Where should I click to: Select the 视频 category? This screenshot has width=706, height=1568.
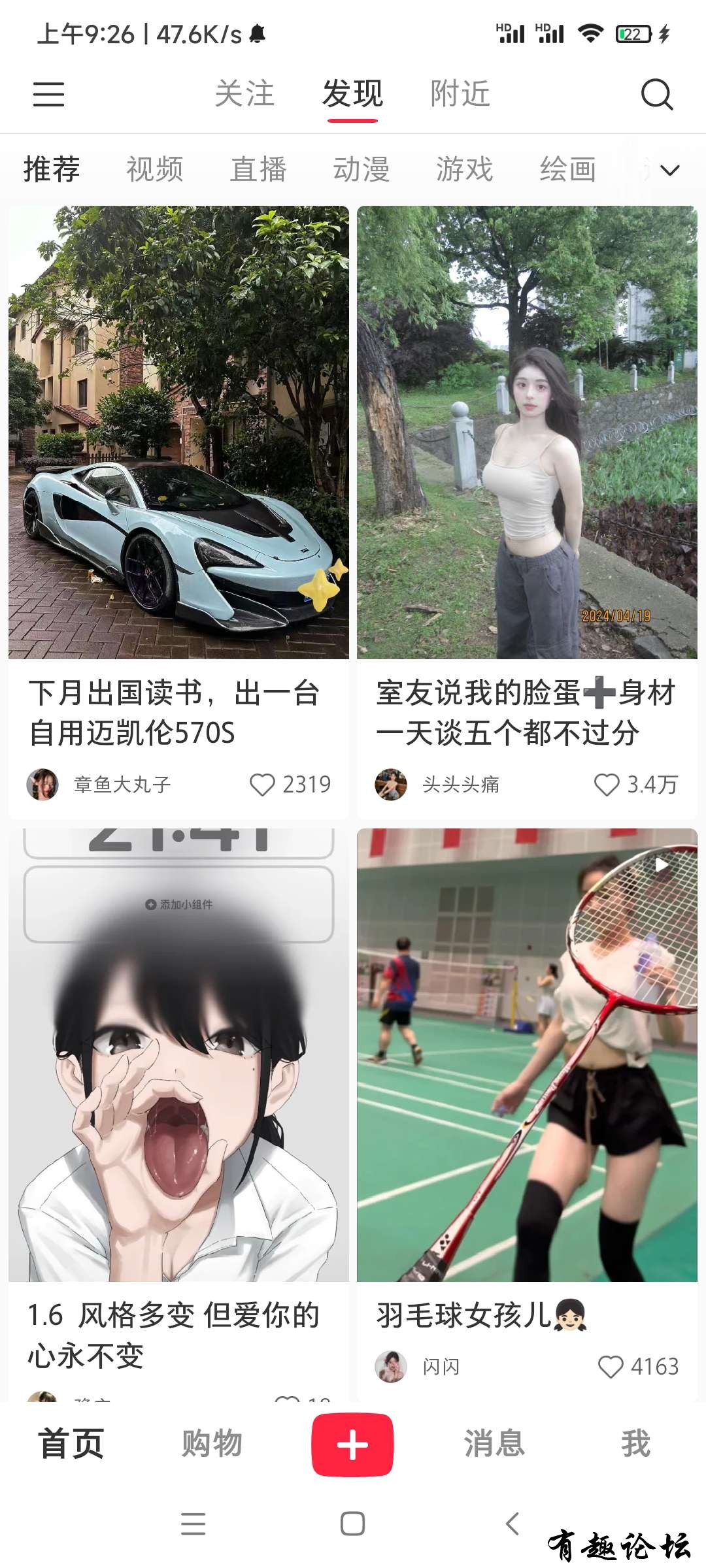click(x=155, y=169)
